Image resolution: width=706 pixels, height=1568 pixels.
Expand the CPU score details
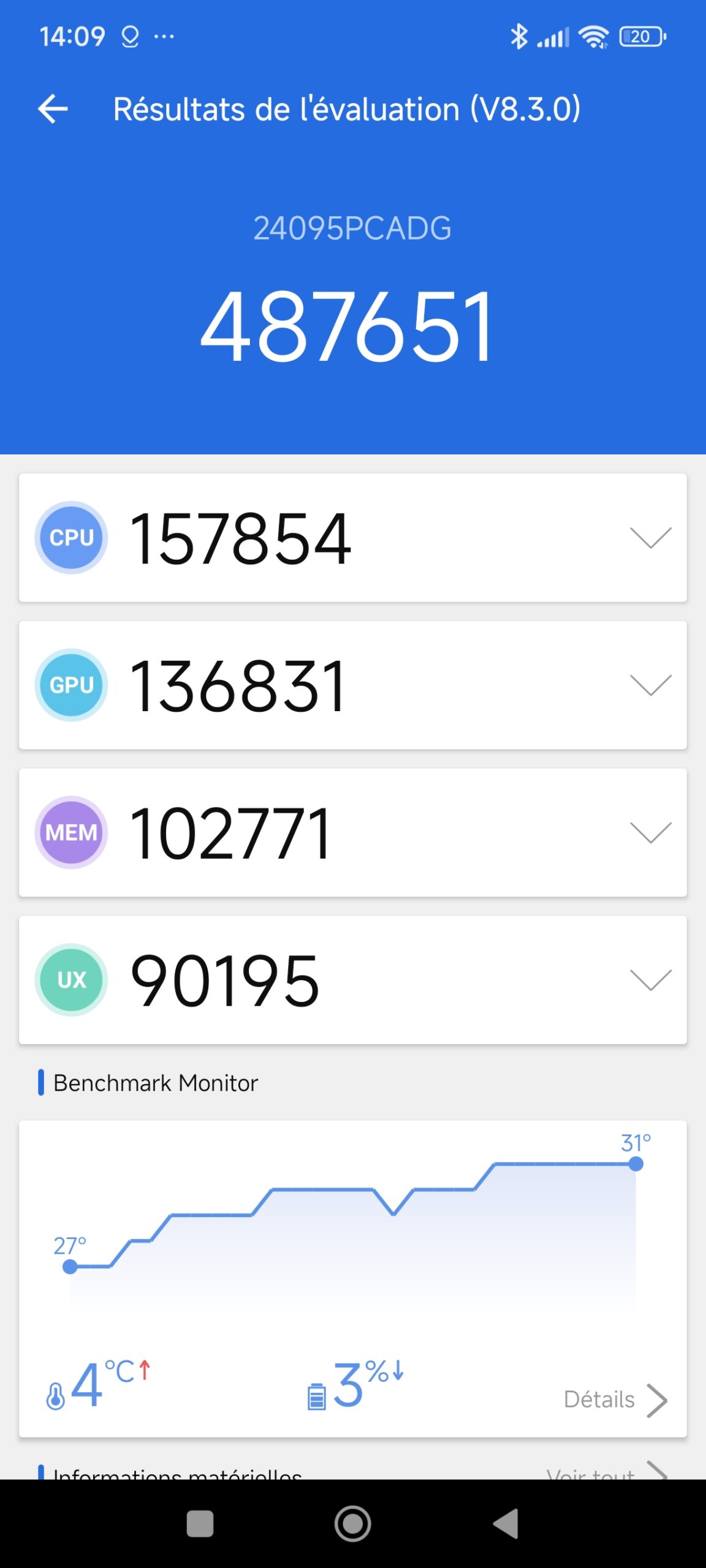(650, 538)
